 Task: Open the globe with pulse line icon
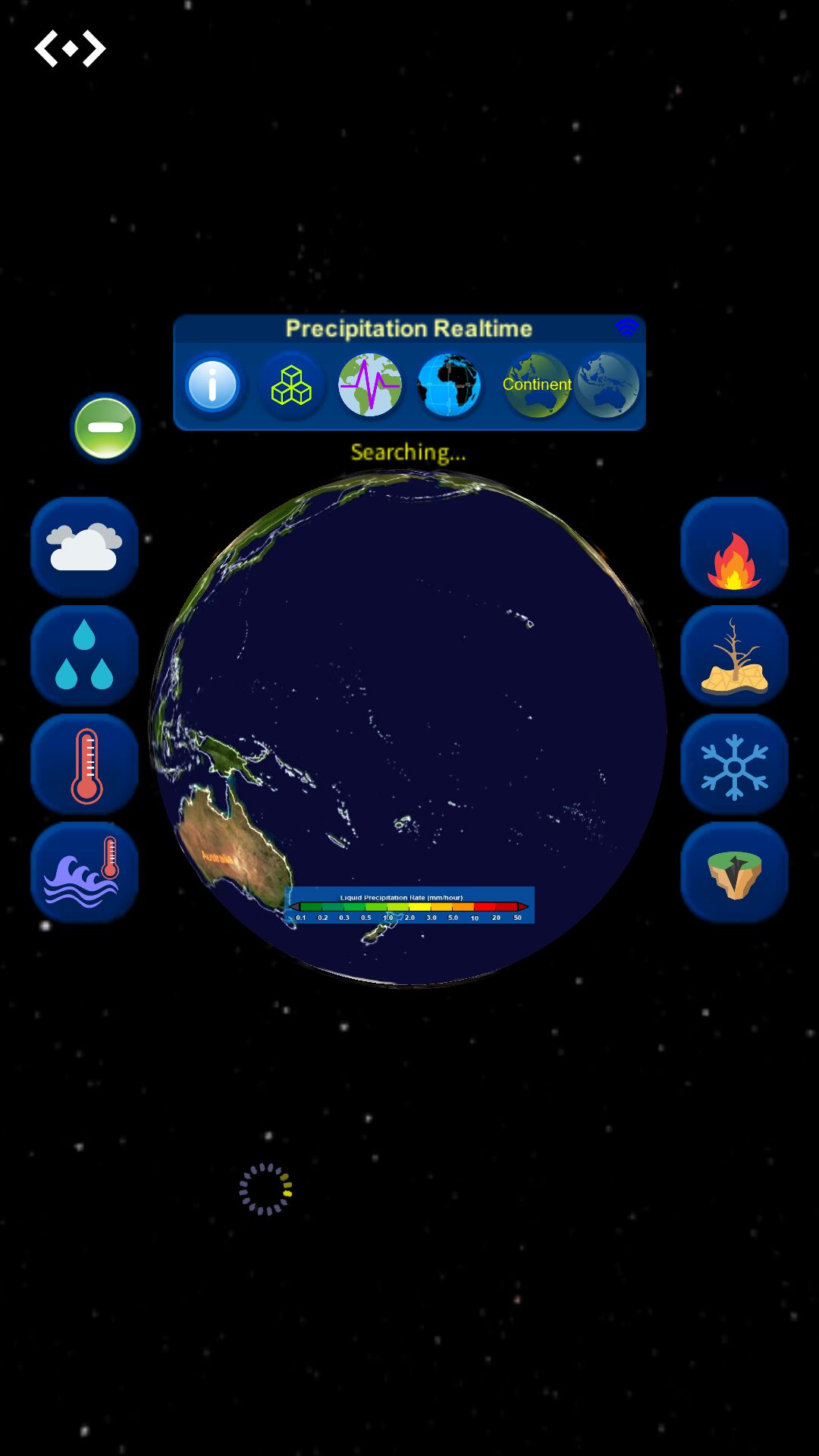(x=370, y=385)
